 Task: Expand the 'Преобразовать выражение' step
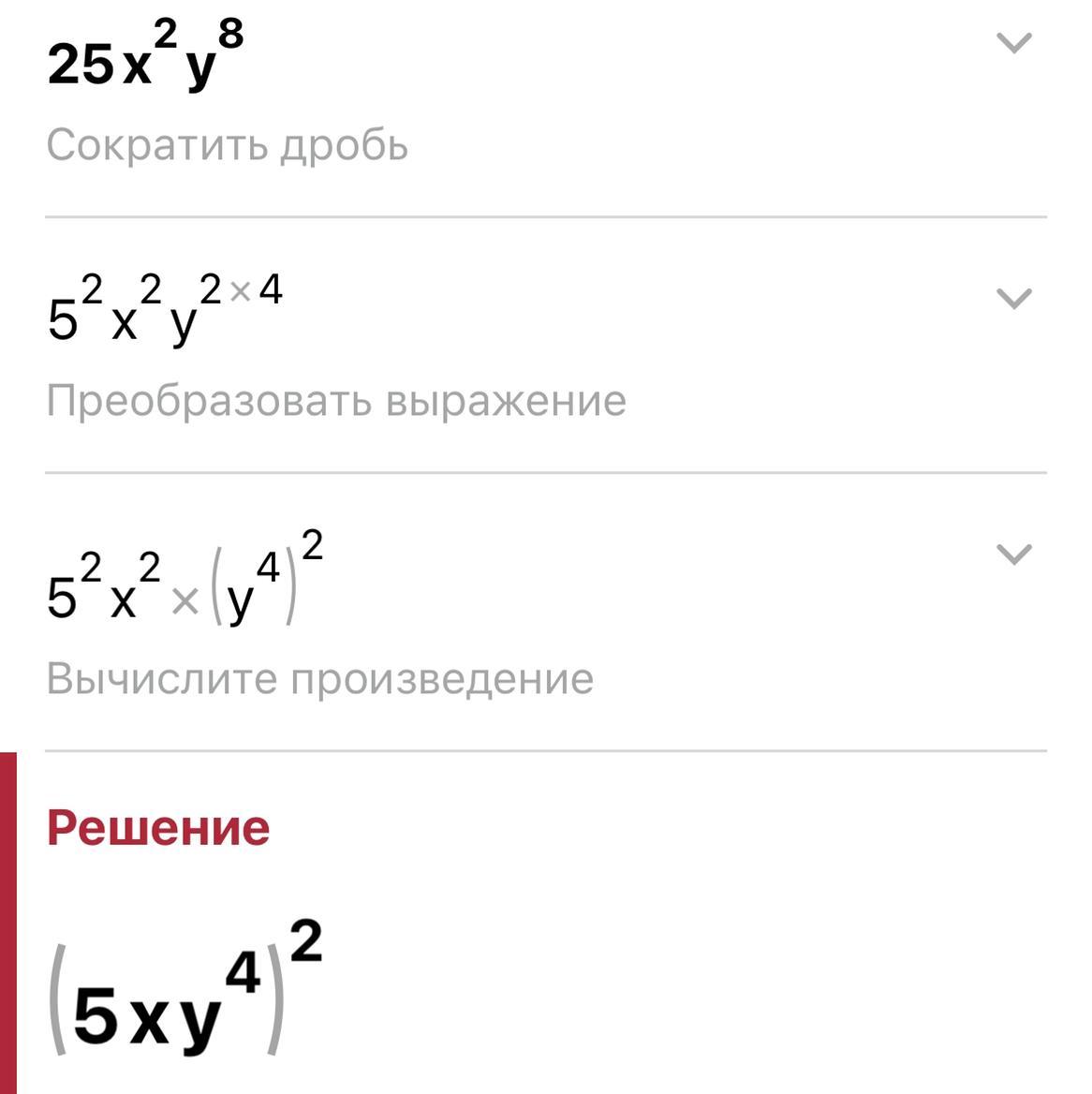1013,299
